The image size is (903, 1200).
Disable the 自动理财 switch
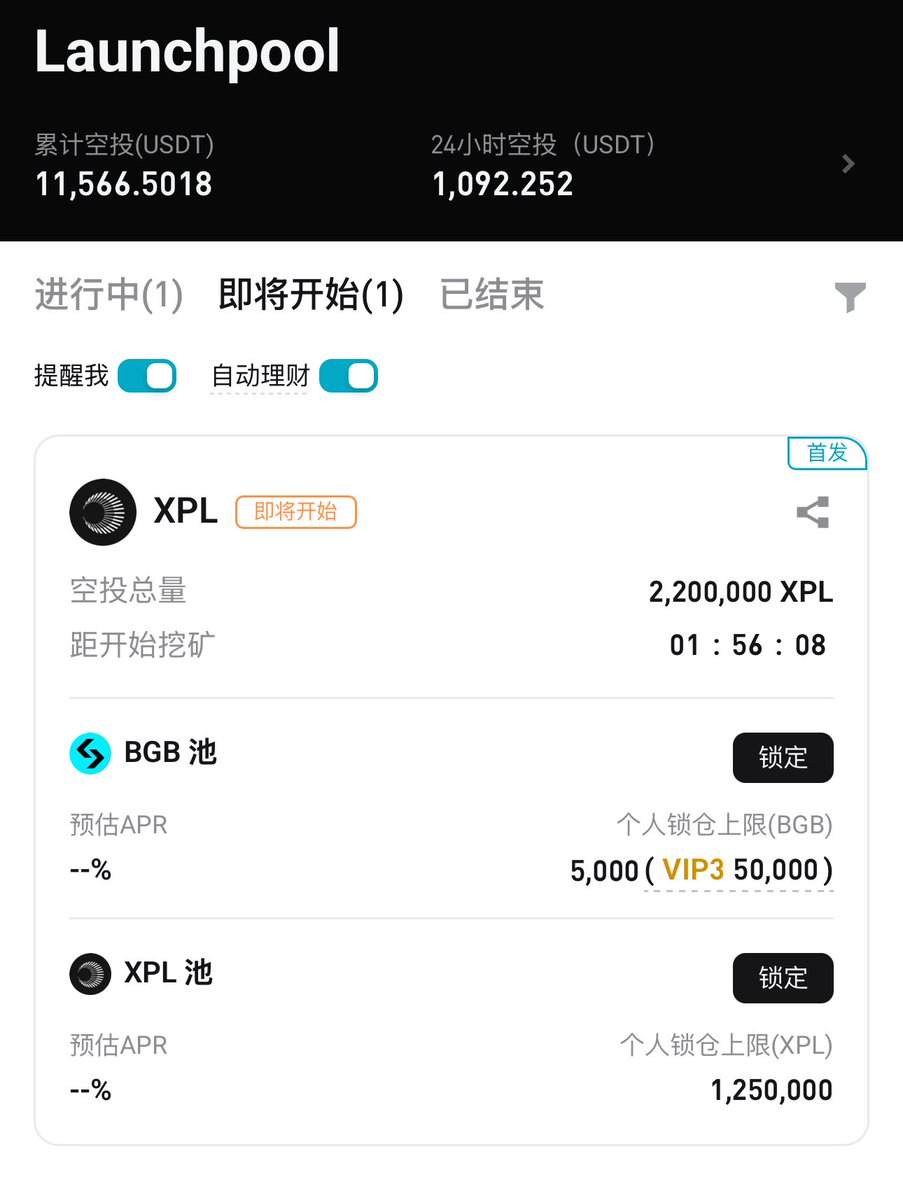348,376
